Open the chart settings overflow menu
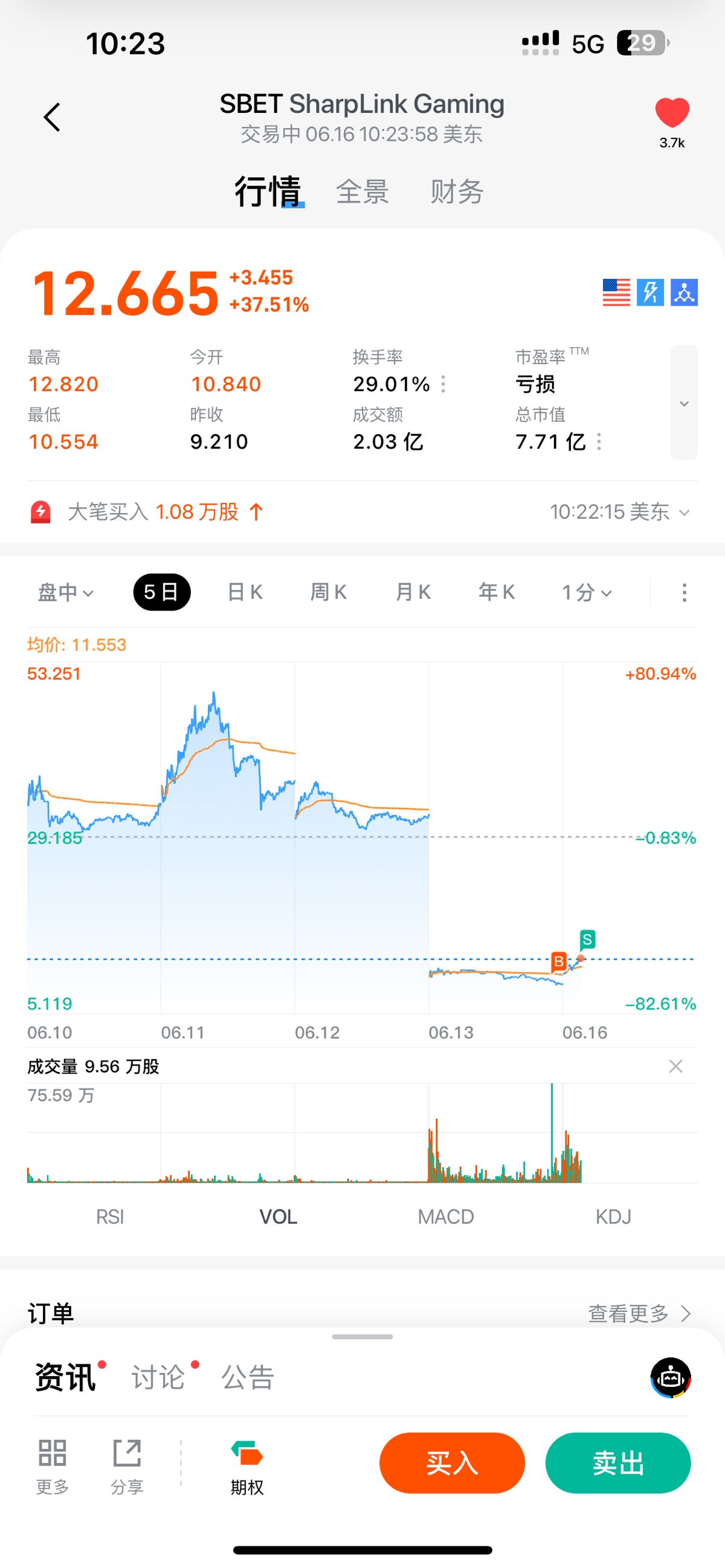This screenshot has height=1568, width=725. (684, 592)
